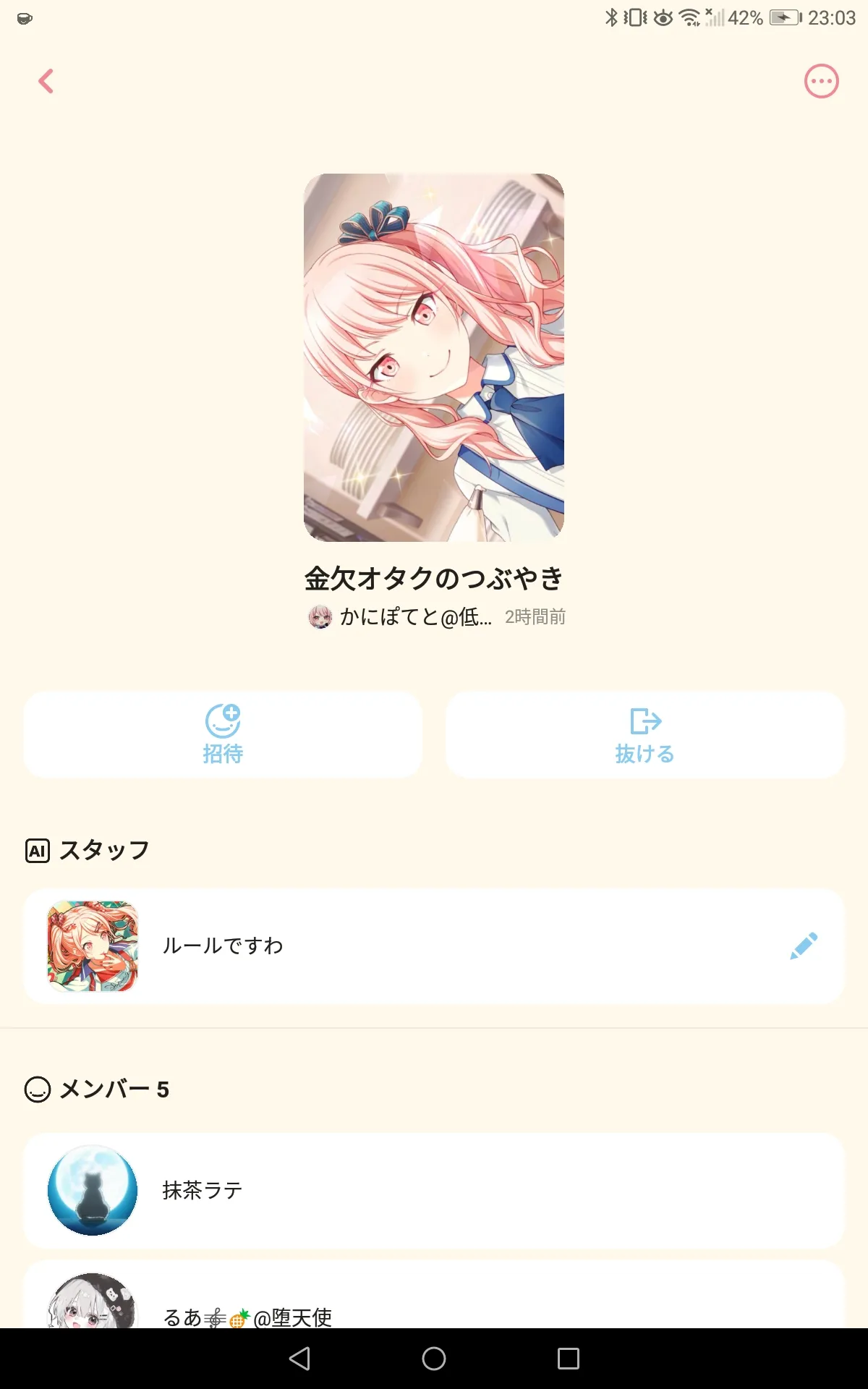The width and height of the screenshot is (868, 1389).
Task: Tap the system home button
Action: click(434, 1359)
